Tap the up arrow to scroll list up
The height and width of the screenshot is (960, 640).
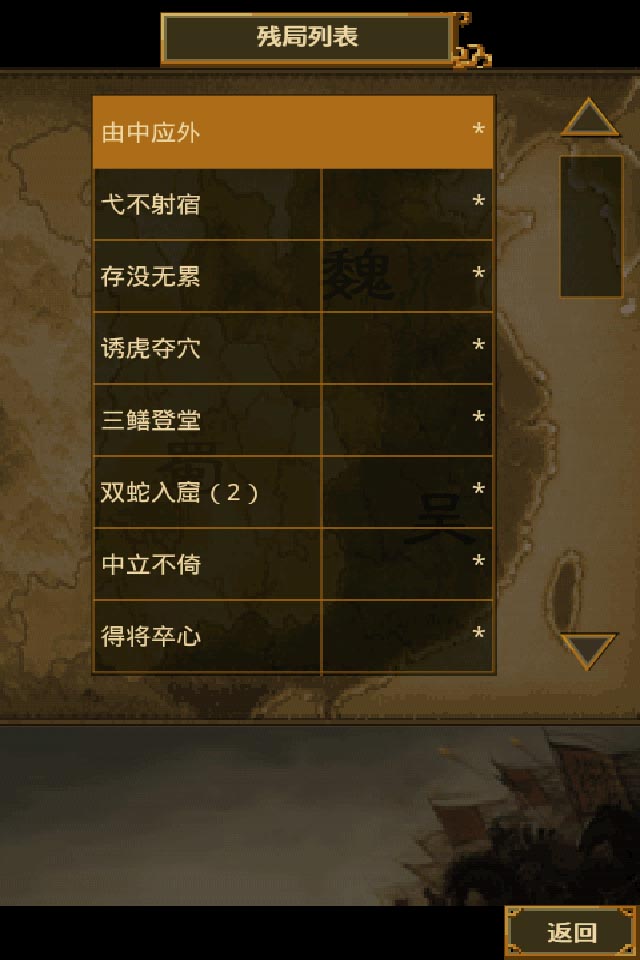[590, 119]
